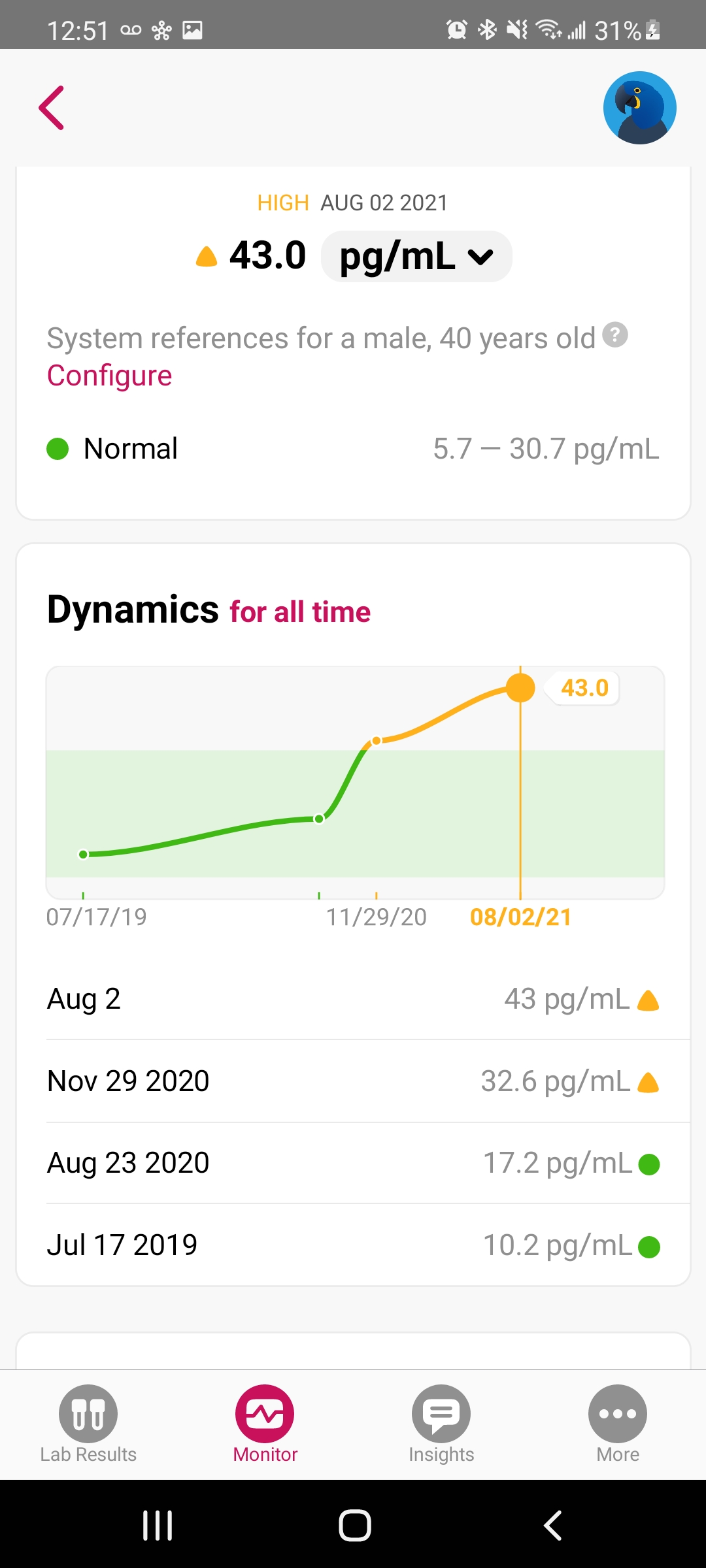Go back using the pink arrow
Viewport: 706px width, 1568px height.
[52, 108]
